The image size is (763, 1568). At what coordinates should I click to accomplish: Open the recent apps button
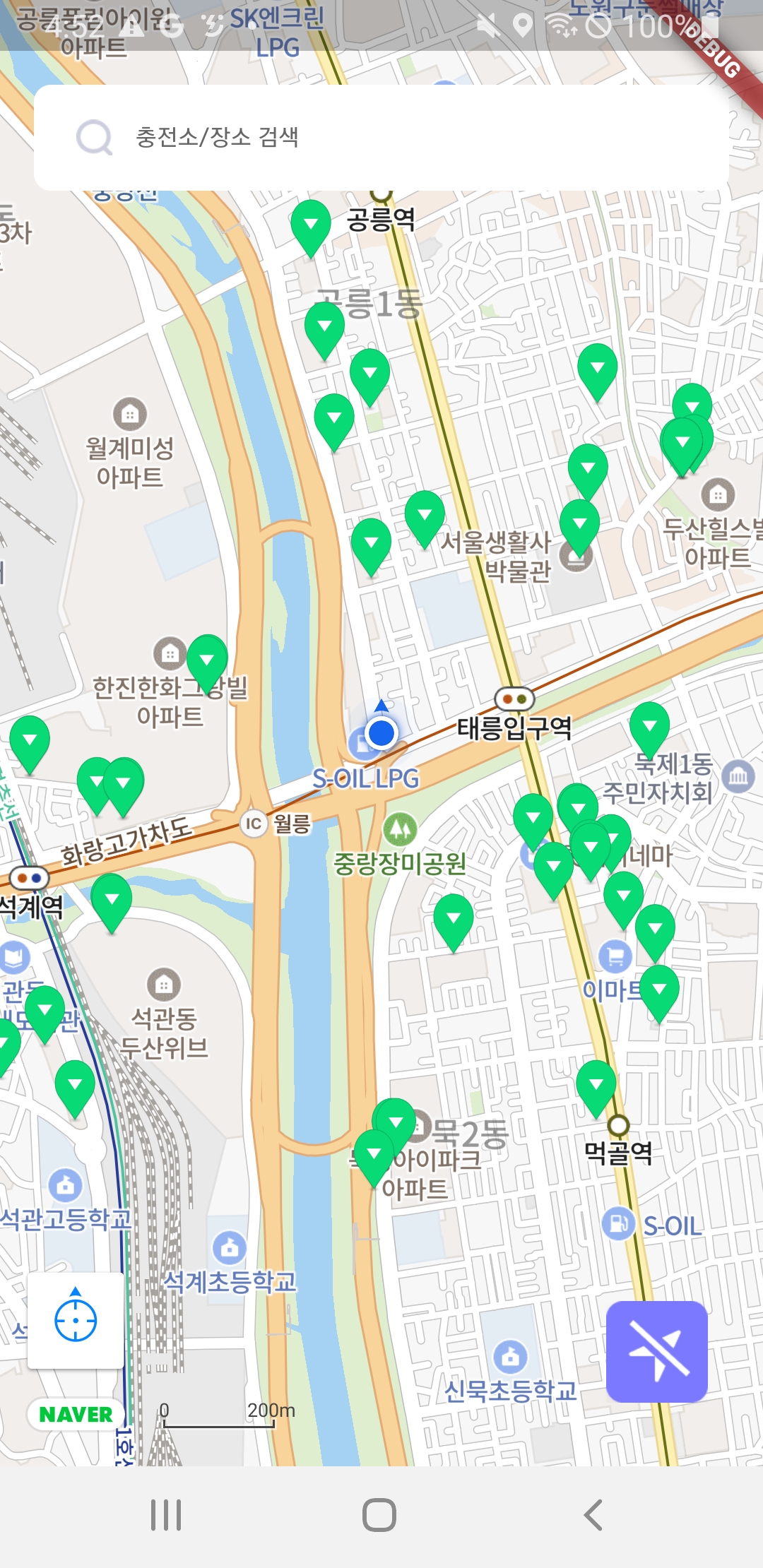(166, 1515)
